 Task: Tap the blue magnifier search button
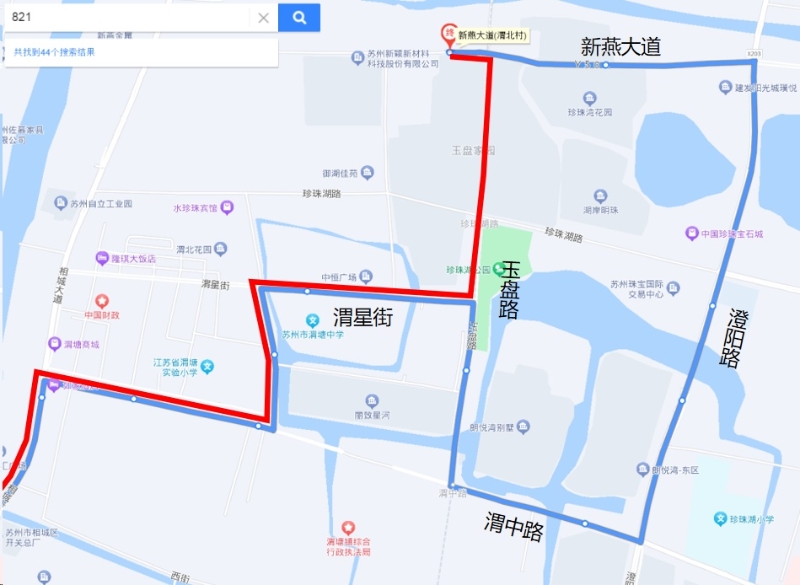(299, 17)
